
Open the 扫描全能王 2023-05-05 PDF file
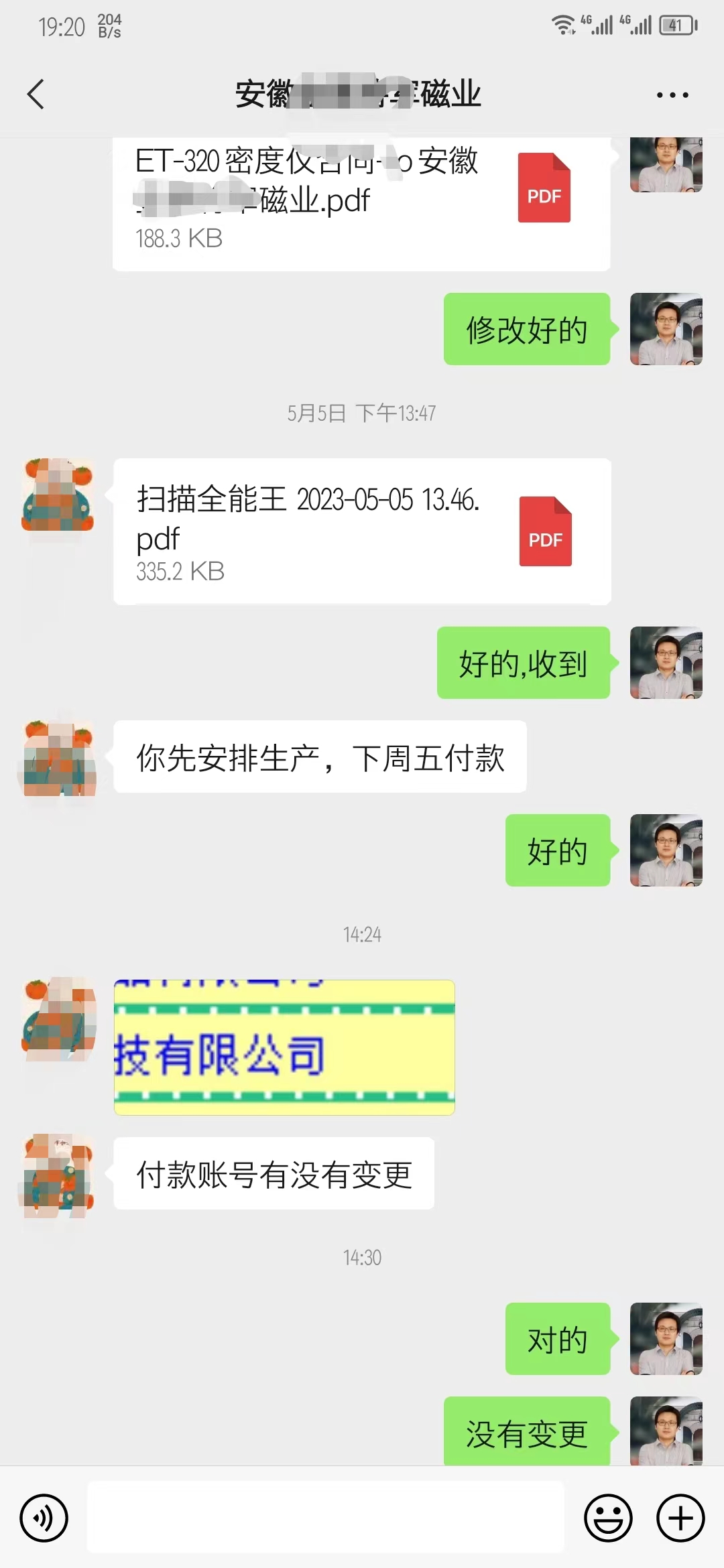(x=362, y=531)
